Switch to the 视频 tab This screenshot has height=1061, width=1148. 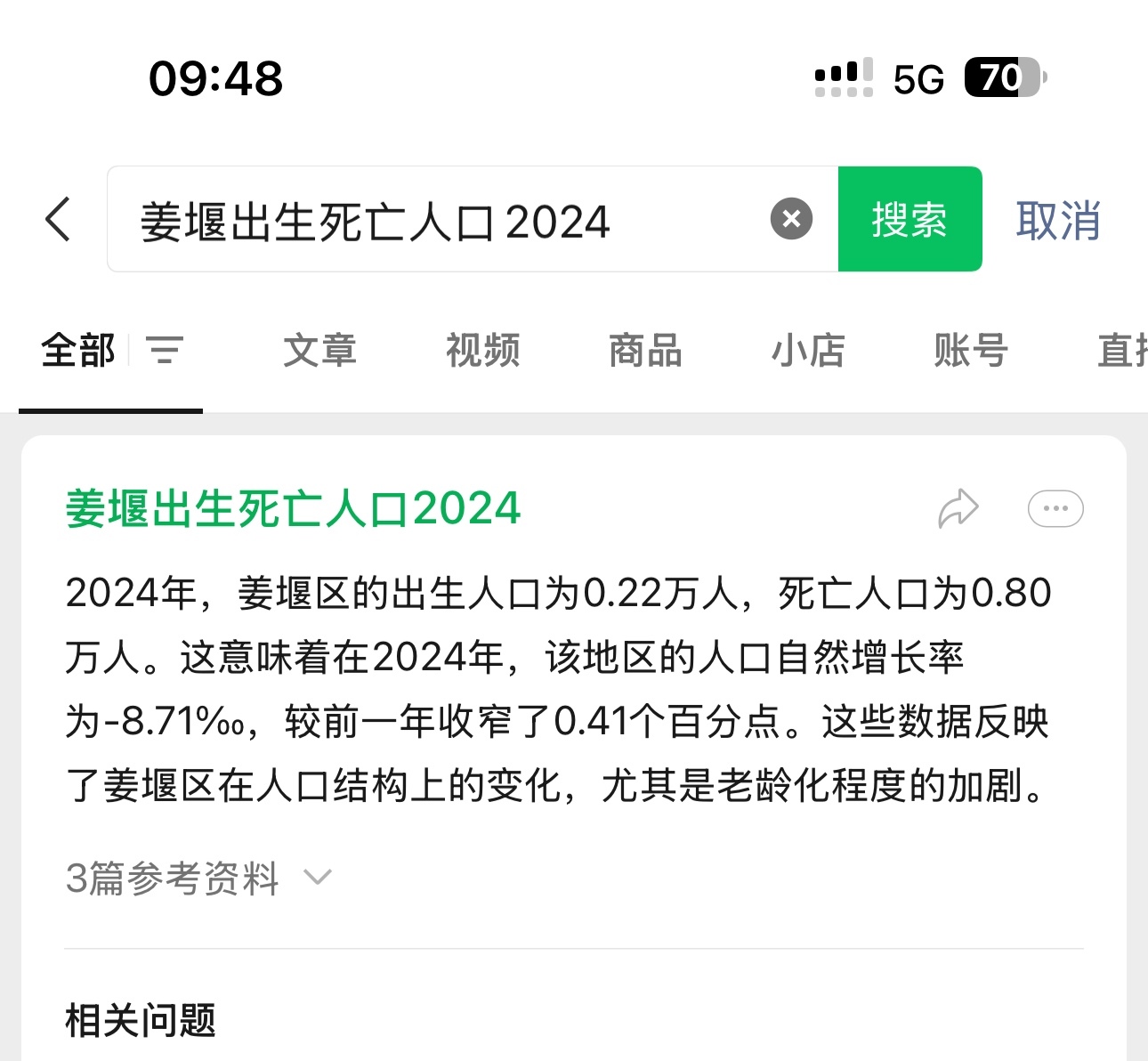click(482, 350)
